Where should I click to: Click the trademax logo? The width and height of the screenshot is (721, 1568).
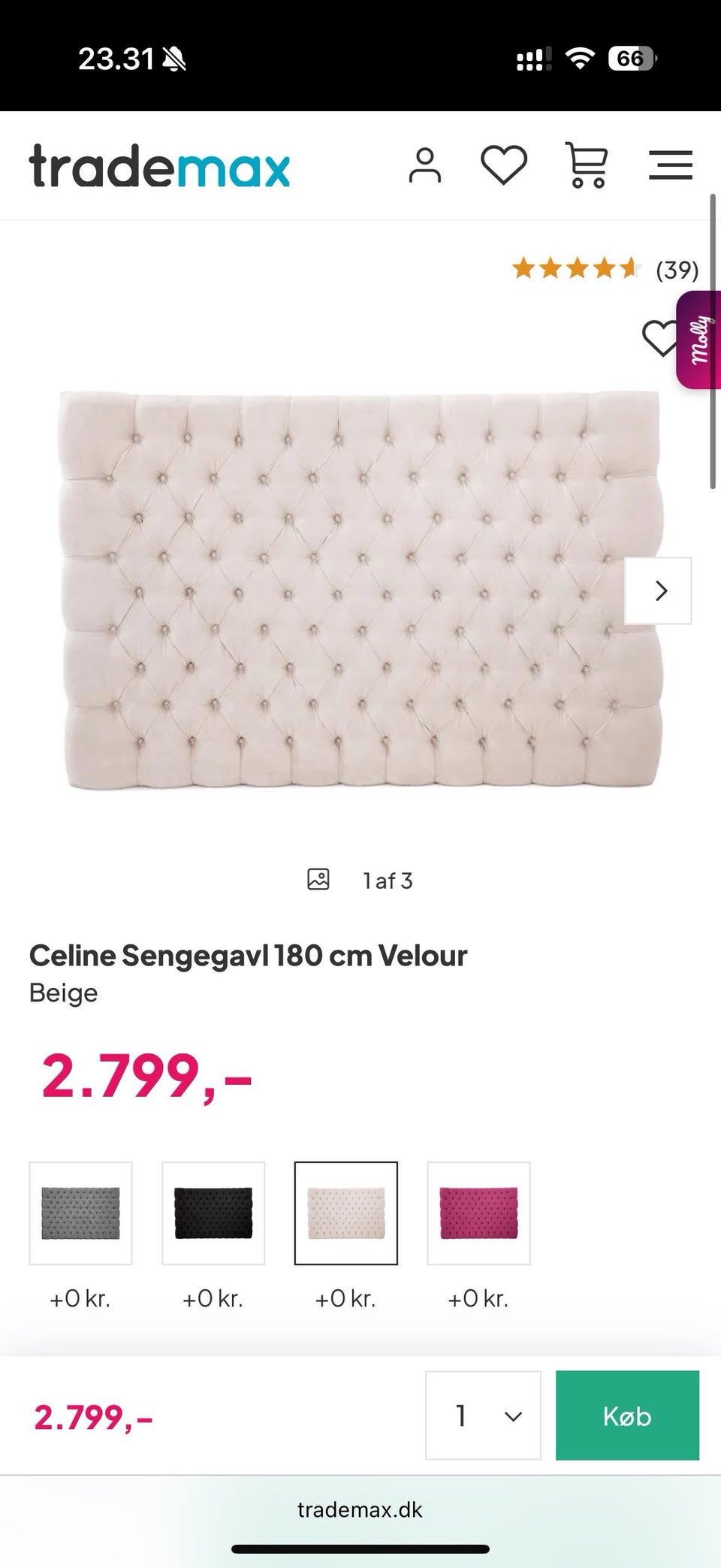point(158,165)
